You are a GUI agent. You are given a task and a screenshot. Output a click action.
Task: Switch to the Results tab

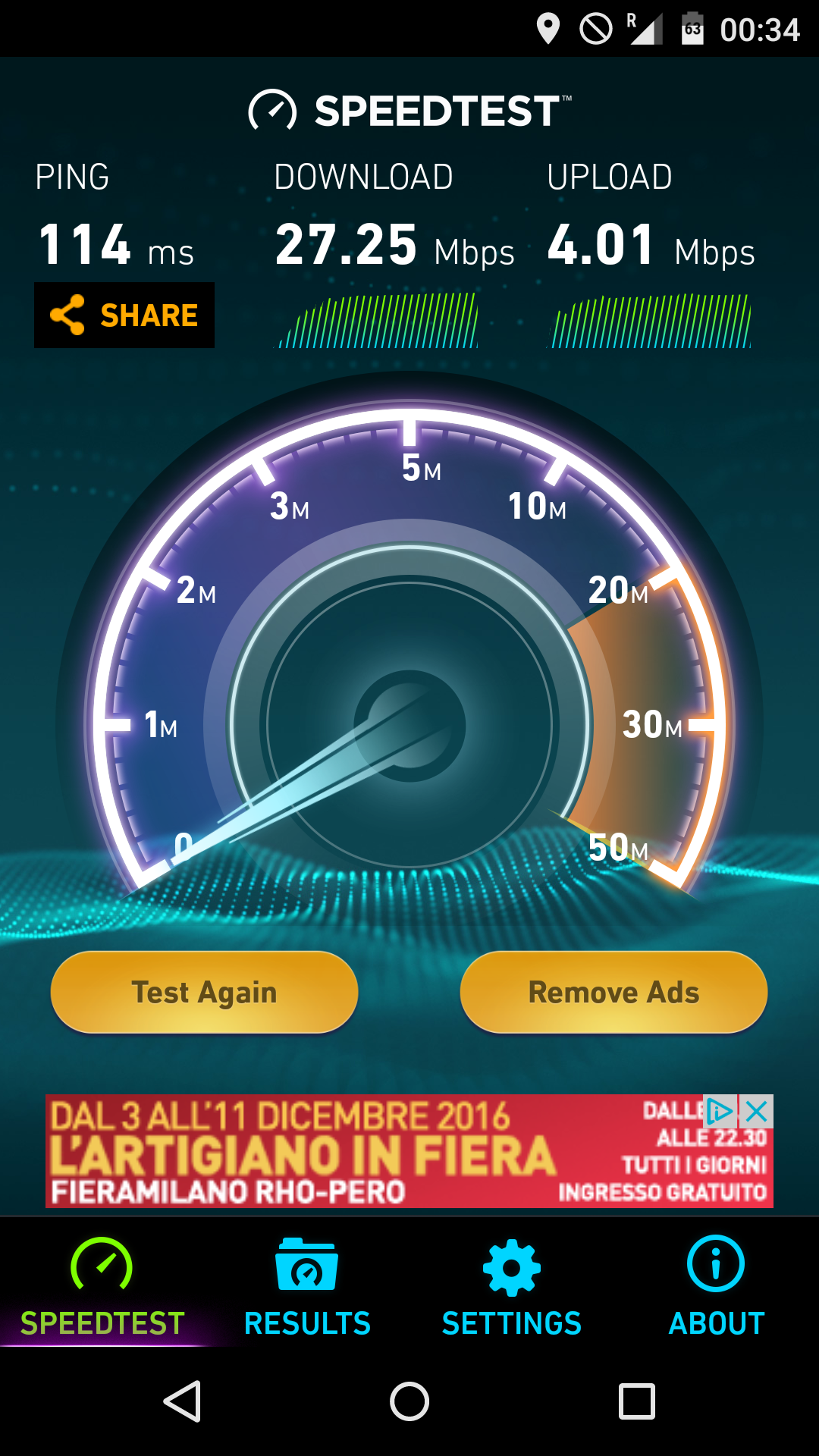pyautogui.click(x=307, y=1288)
